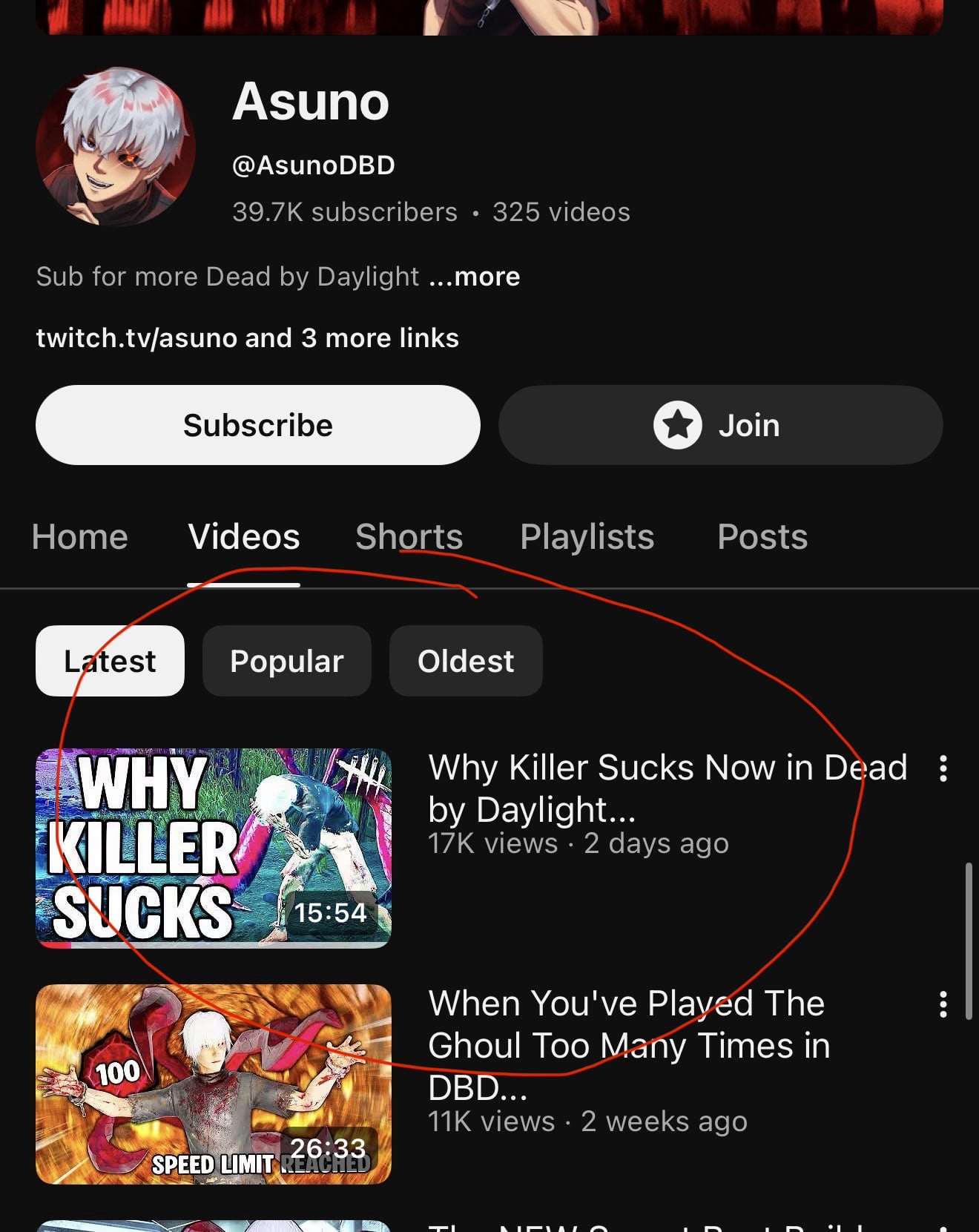Image resolution: width=979 pixels, height=1232 pixels.
Task: Open the Ghoul Too Many Times video thumbnail
Action: pyautogui.click(x=214, y=1084)
